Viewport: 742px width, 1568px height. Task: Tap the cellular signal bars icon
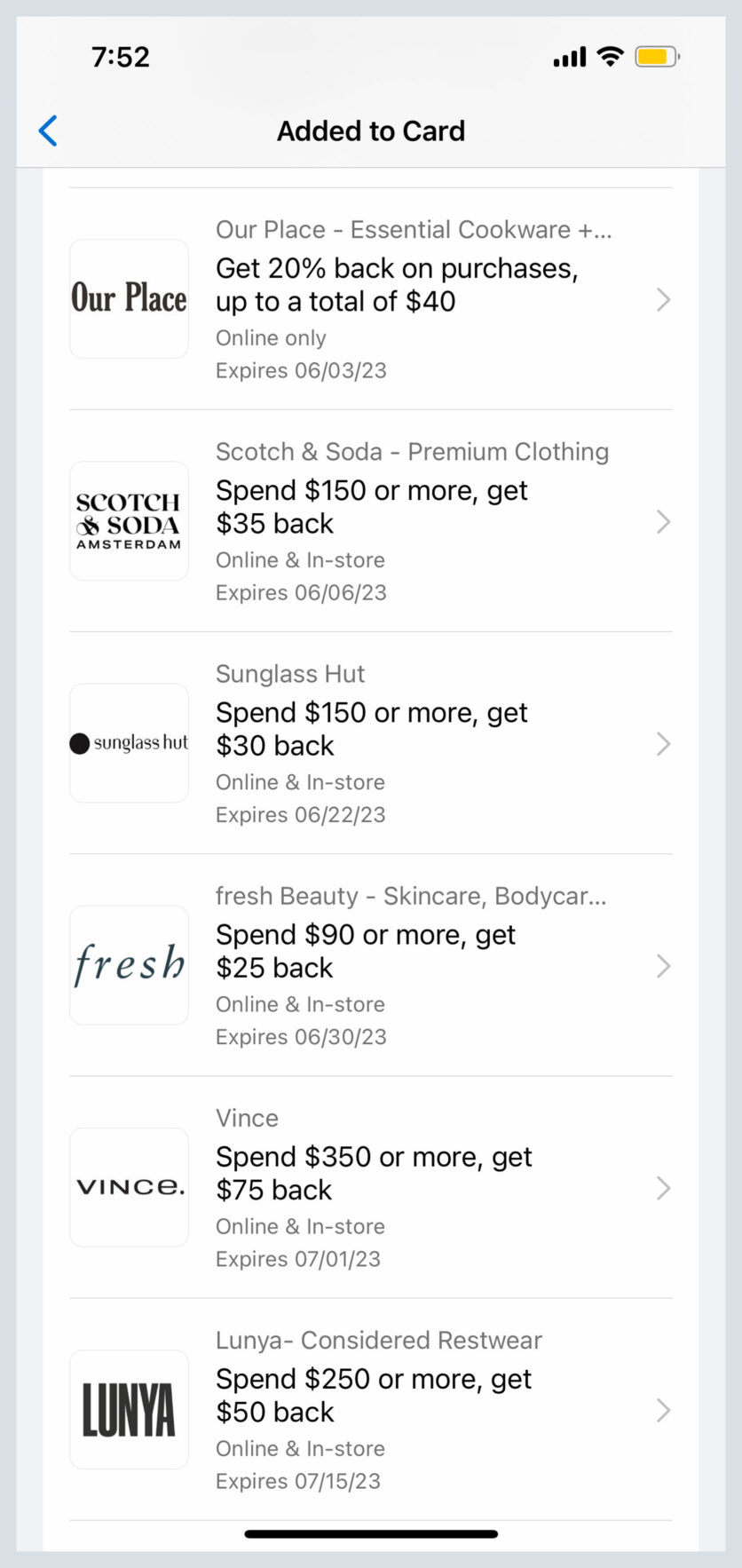click(569, 56)
